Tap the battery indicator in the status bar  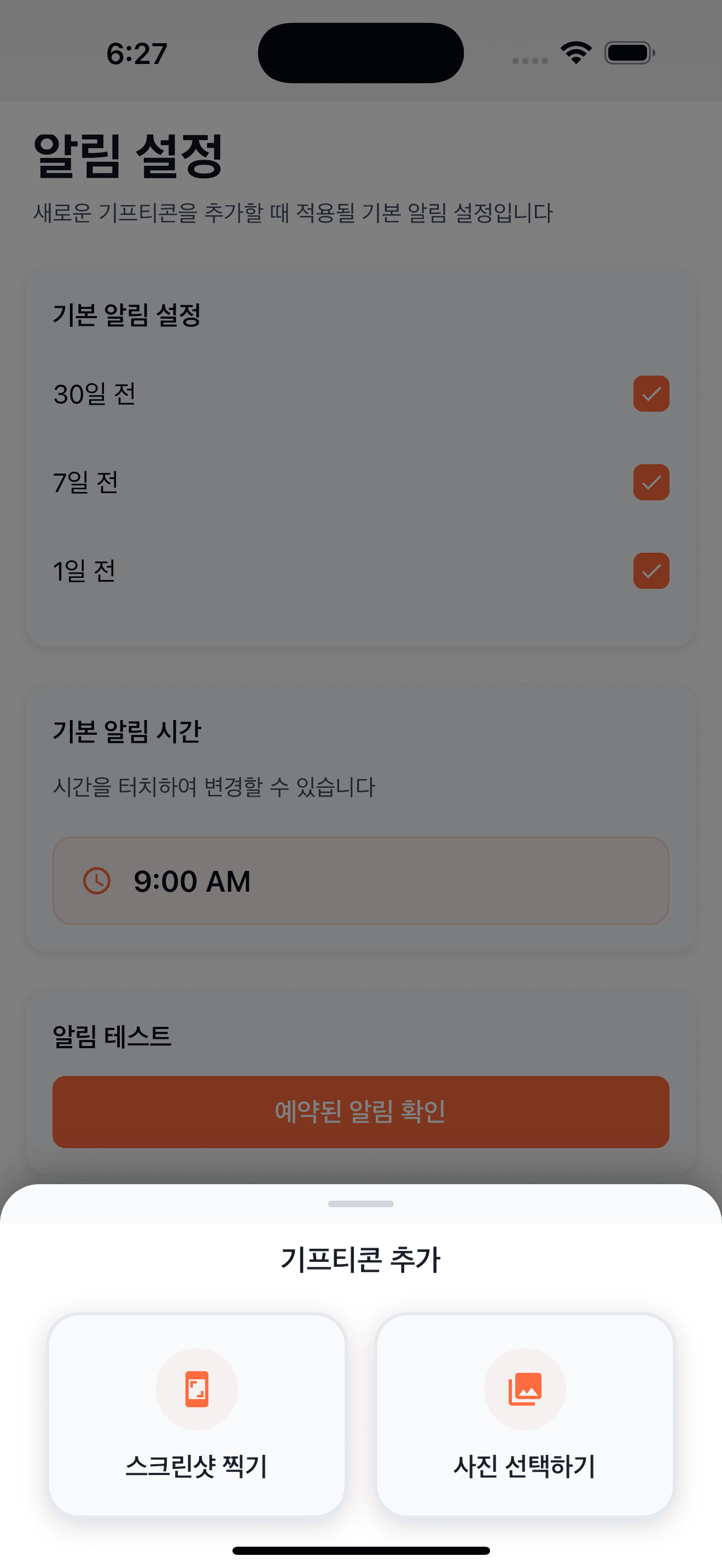[x=628, y=54]
